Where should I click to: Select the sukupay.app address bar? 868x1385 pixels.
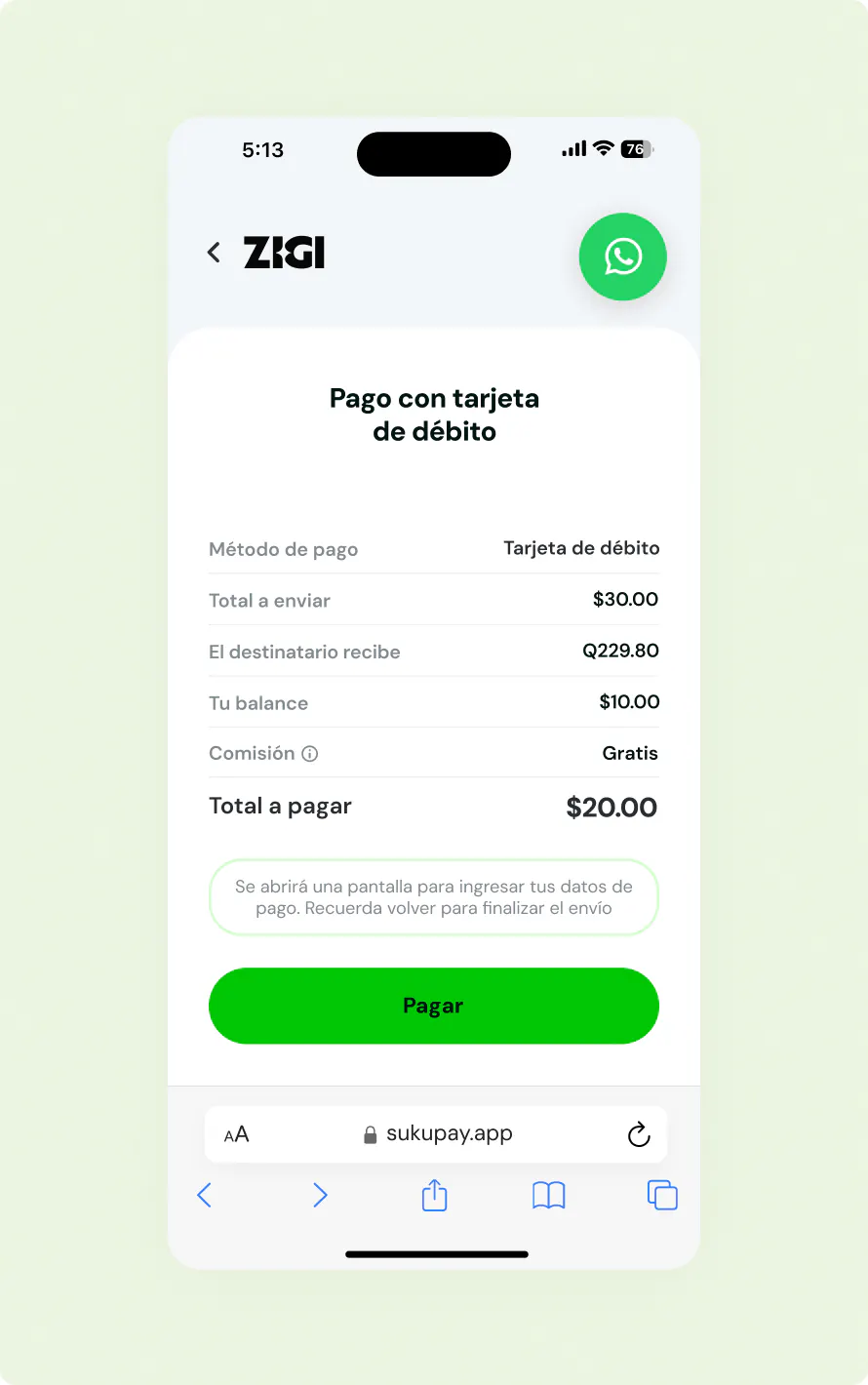point(437,1134)
